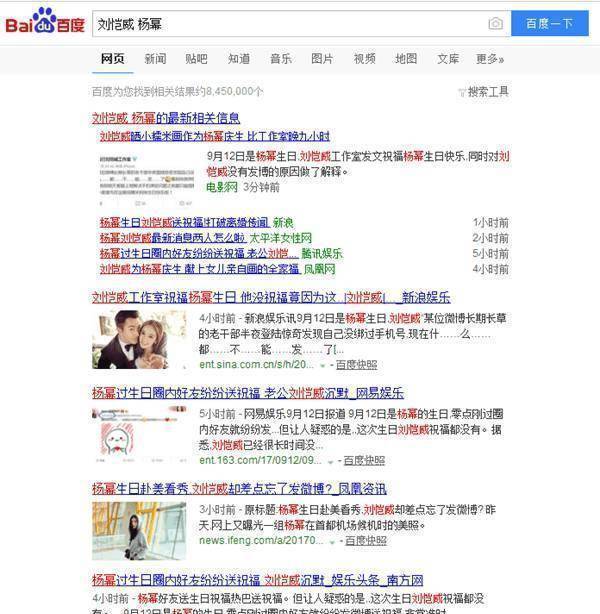Switch to the 视频 tab
Image resolution: width=600 pixels, height=614 pixels.
point(364,59)
